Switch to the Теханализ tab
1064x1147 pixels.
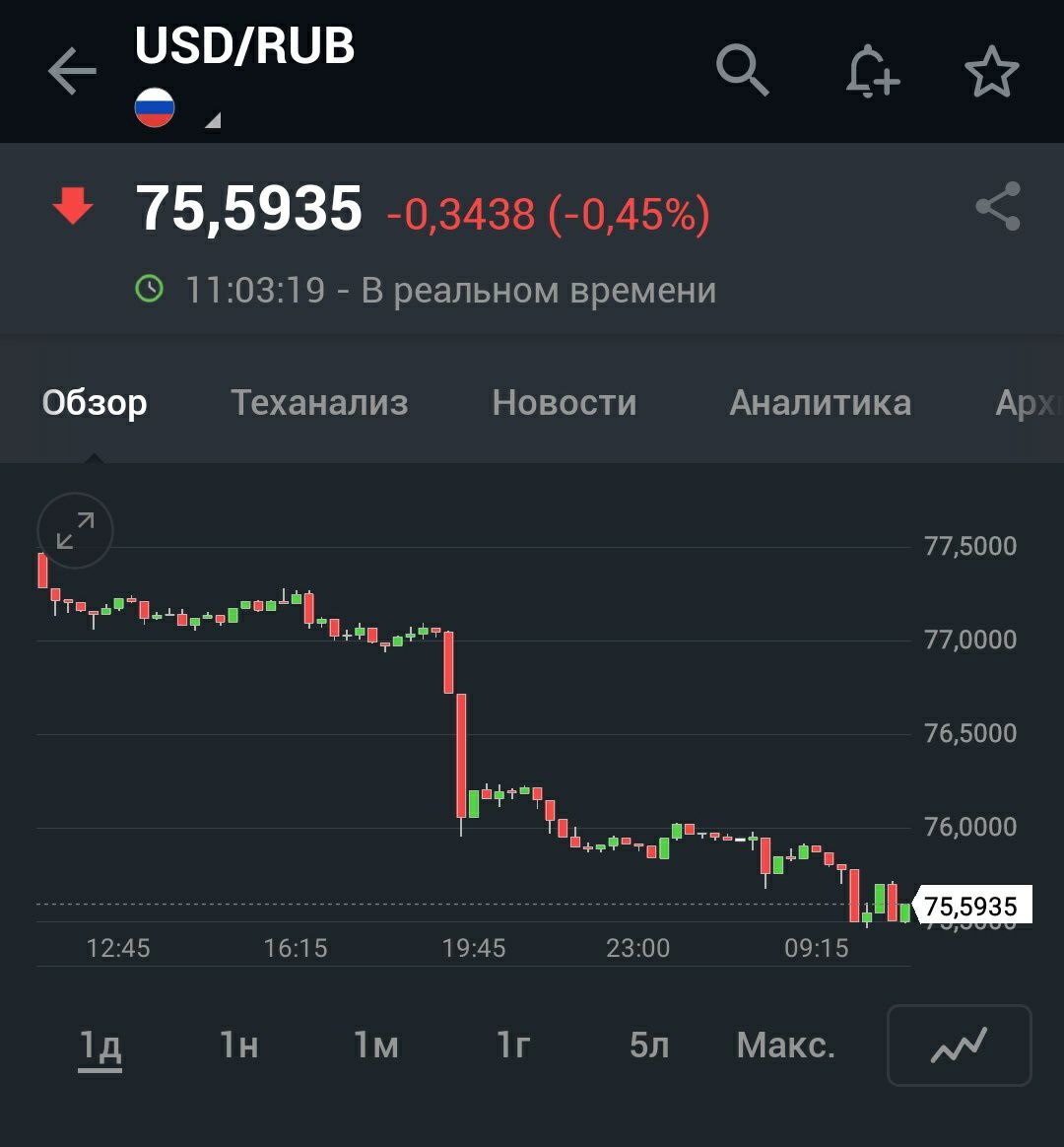pyautogui.click(x=319, y=402)
